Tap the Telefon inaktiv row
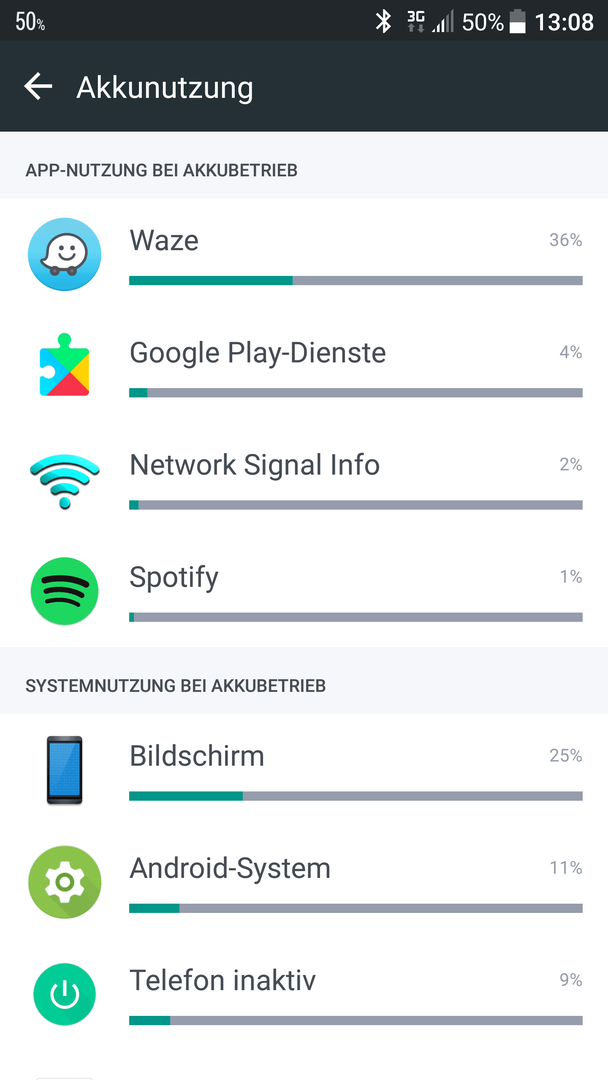This screenshot has width=608, height=1080. [x=304, y=994]
